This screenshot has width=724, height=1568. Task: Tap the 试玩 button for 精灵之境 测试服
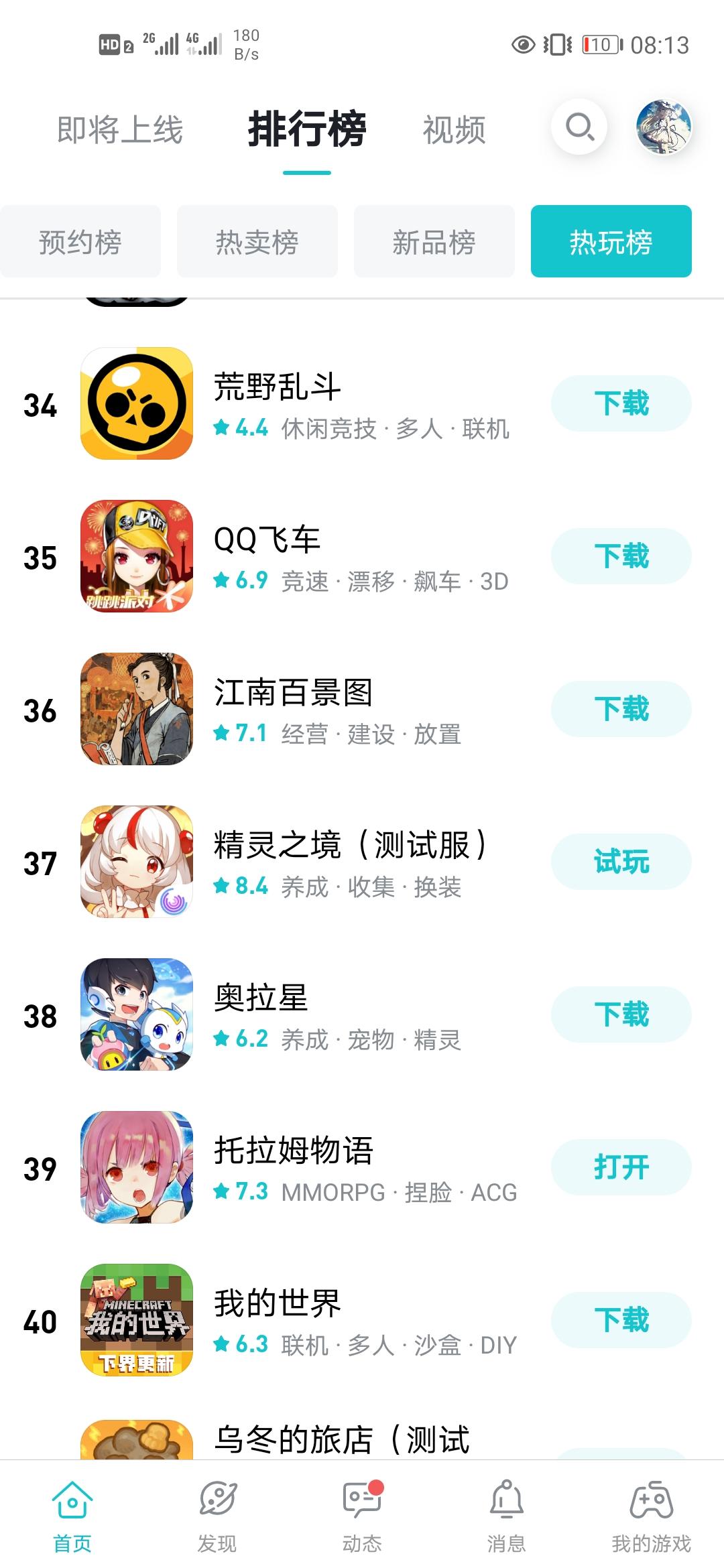point(619,862)
